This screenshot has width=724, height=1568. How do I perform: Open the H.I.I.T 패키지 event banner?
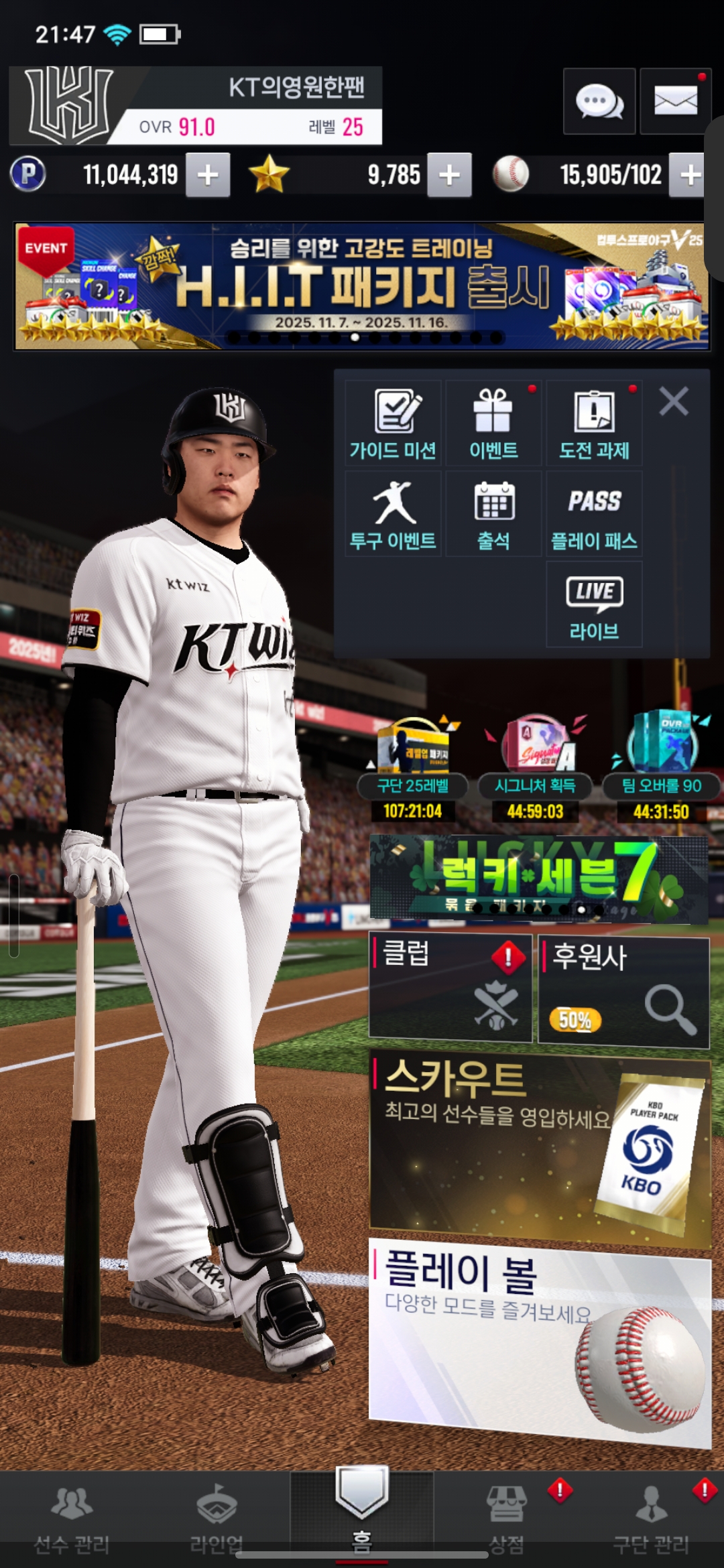362,286
